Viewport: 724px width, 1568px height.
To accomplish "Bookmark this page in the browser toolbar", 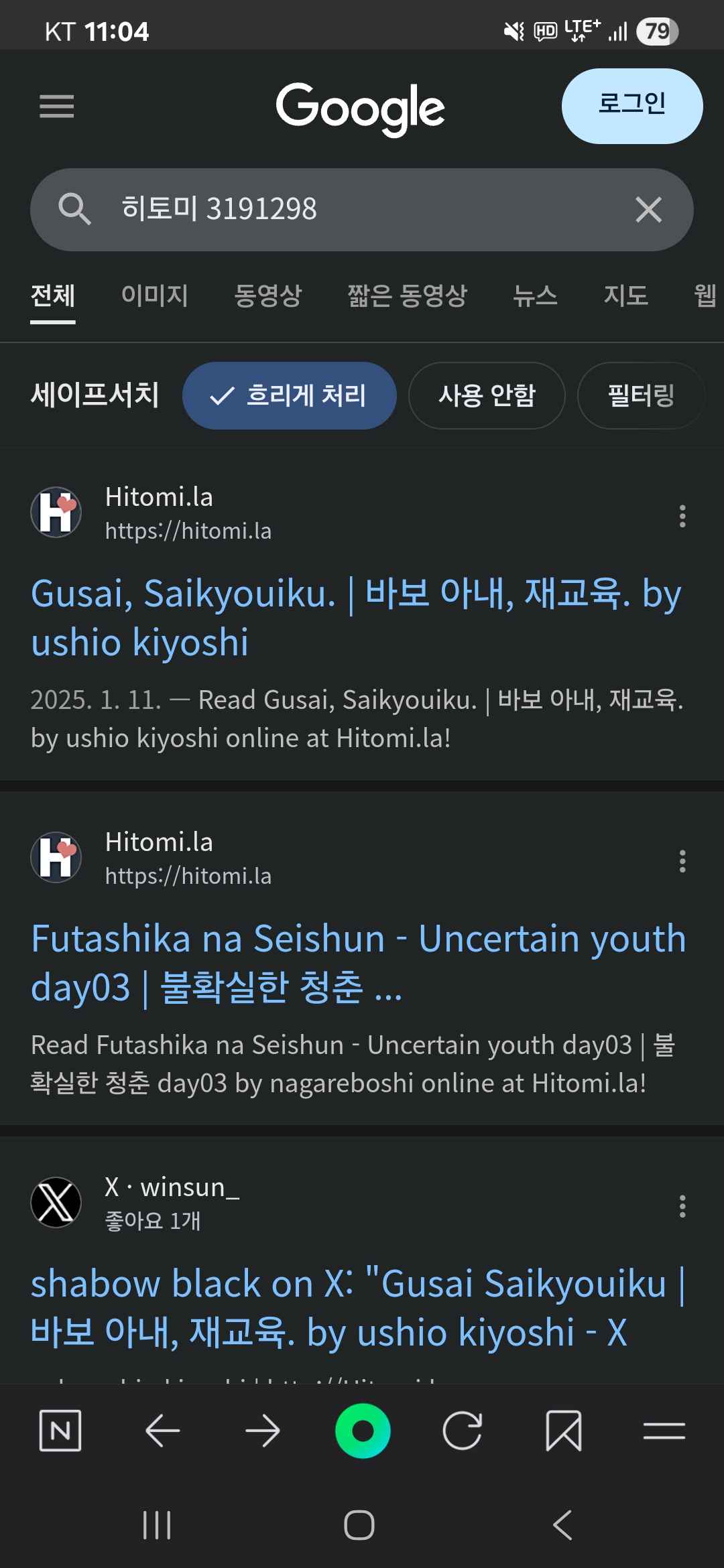I will click(564, 1431).
